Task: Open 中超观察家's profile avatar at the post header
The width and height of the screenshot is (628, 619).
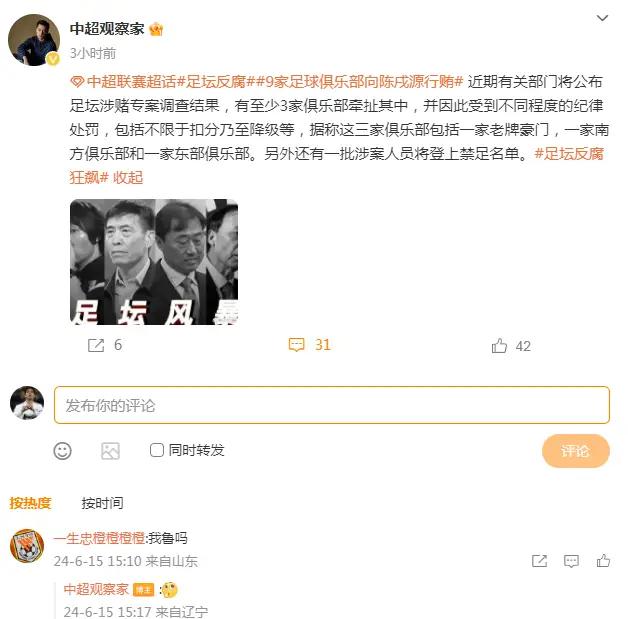Action: pos(34,41)
